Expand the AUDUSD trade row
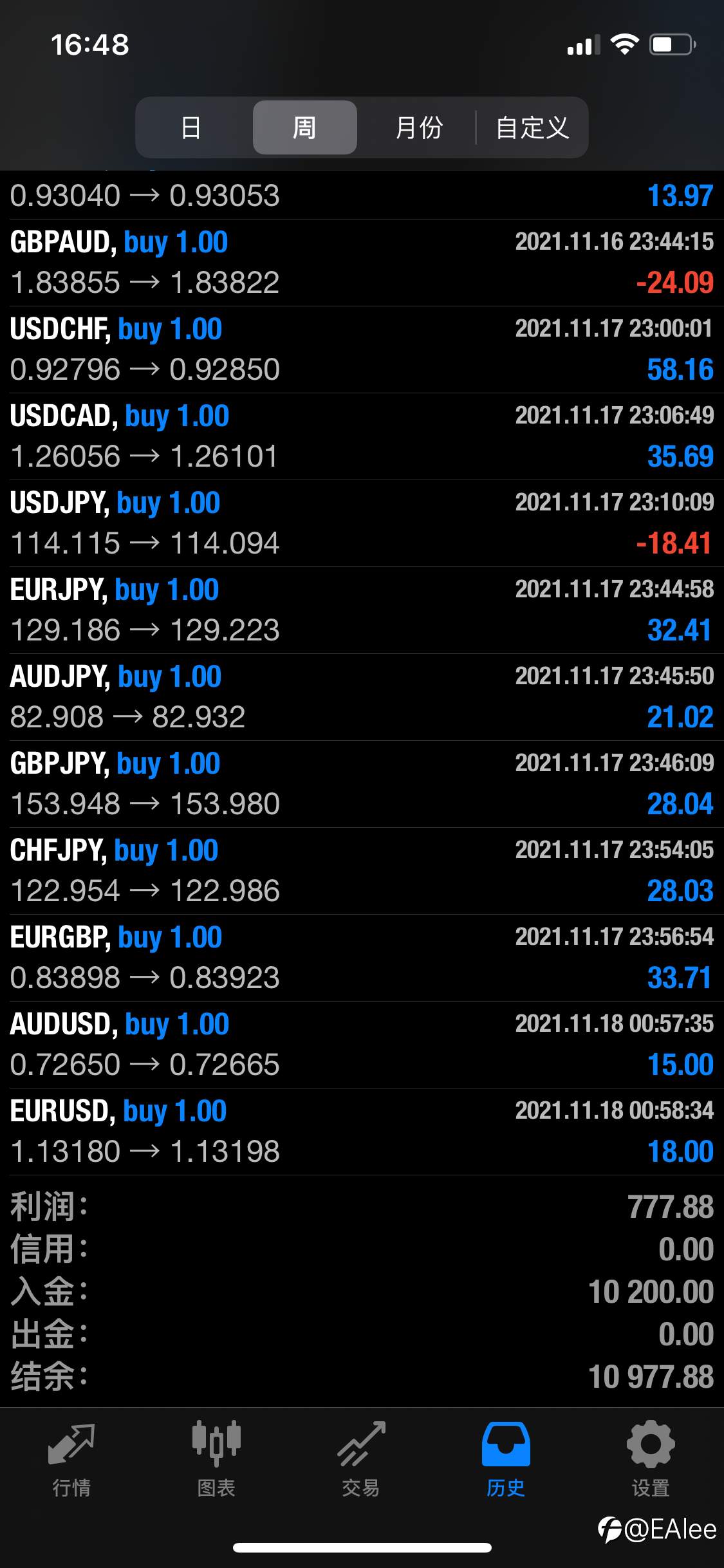 [x=362, y=1045]
